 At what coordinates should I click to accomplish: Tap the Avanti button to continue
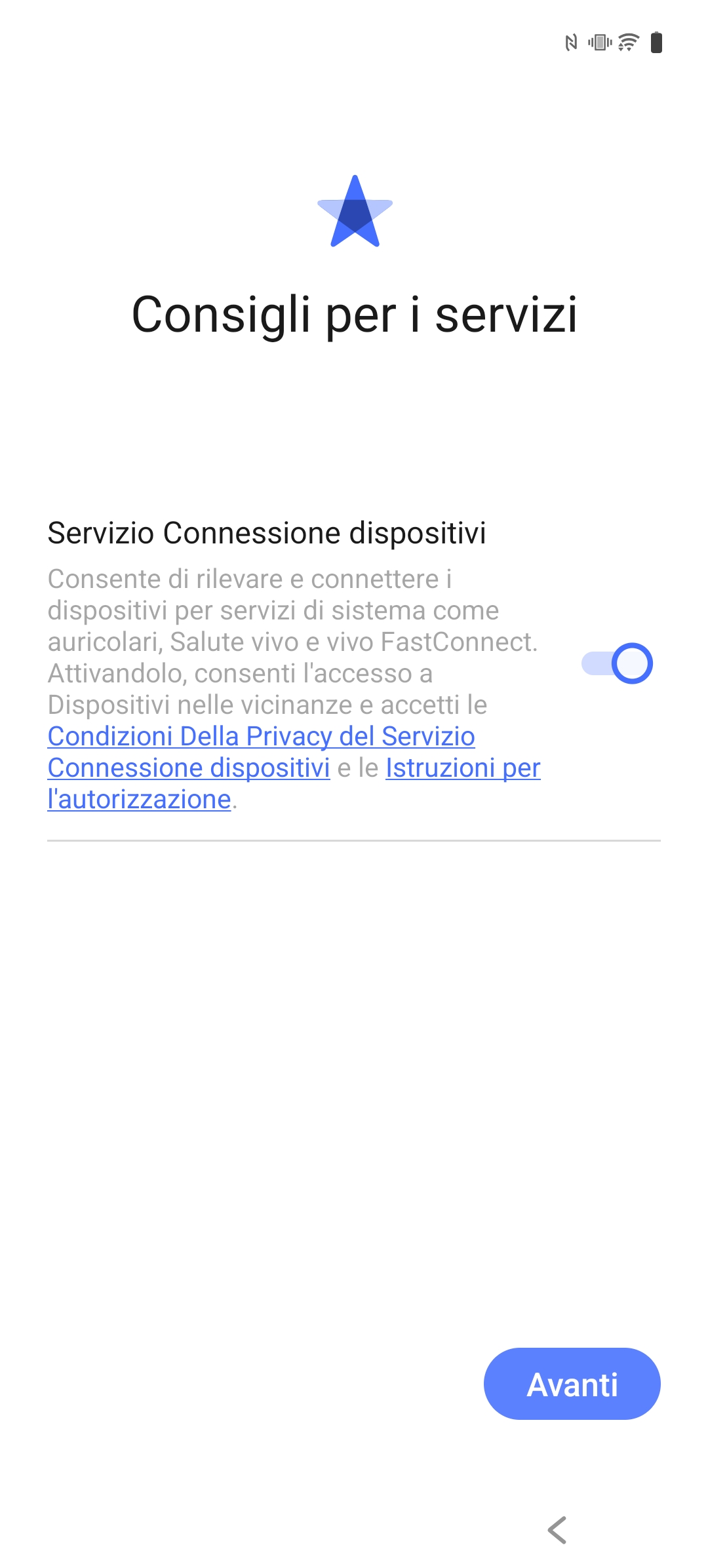pos(572,1384)
